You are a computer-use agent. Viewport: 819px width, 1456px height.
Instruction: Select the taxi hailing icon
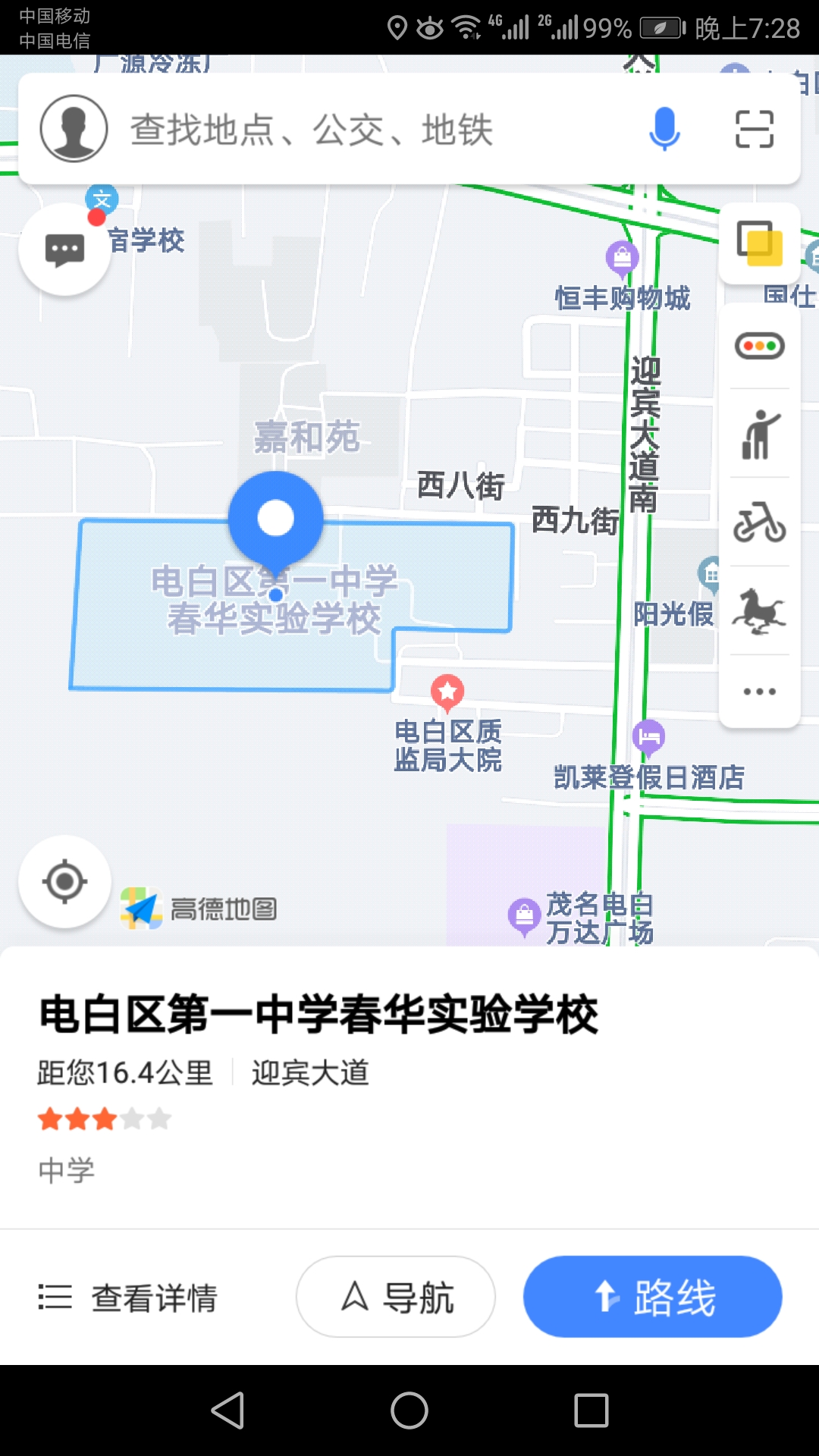pos(759,435)
